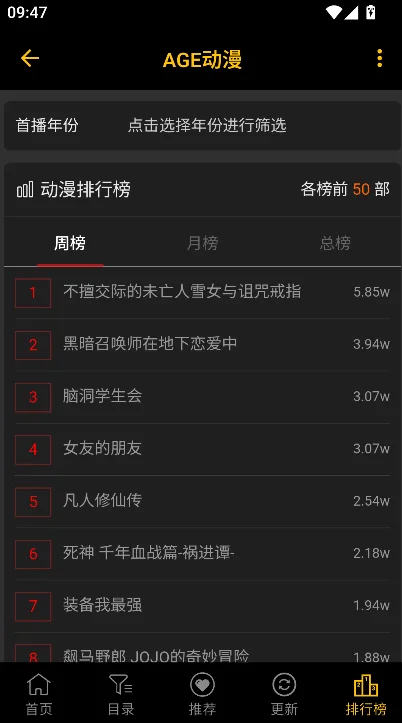Switch to the 月榜 tab

pyautogui.click(x=202, y=243)
